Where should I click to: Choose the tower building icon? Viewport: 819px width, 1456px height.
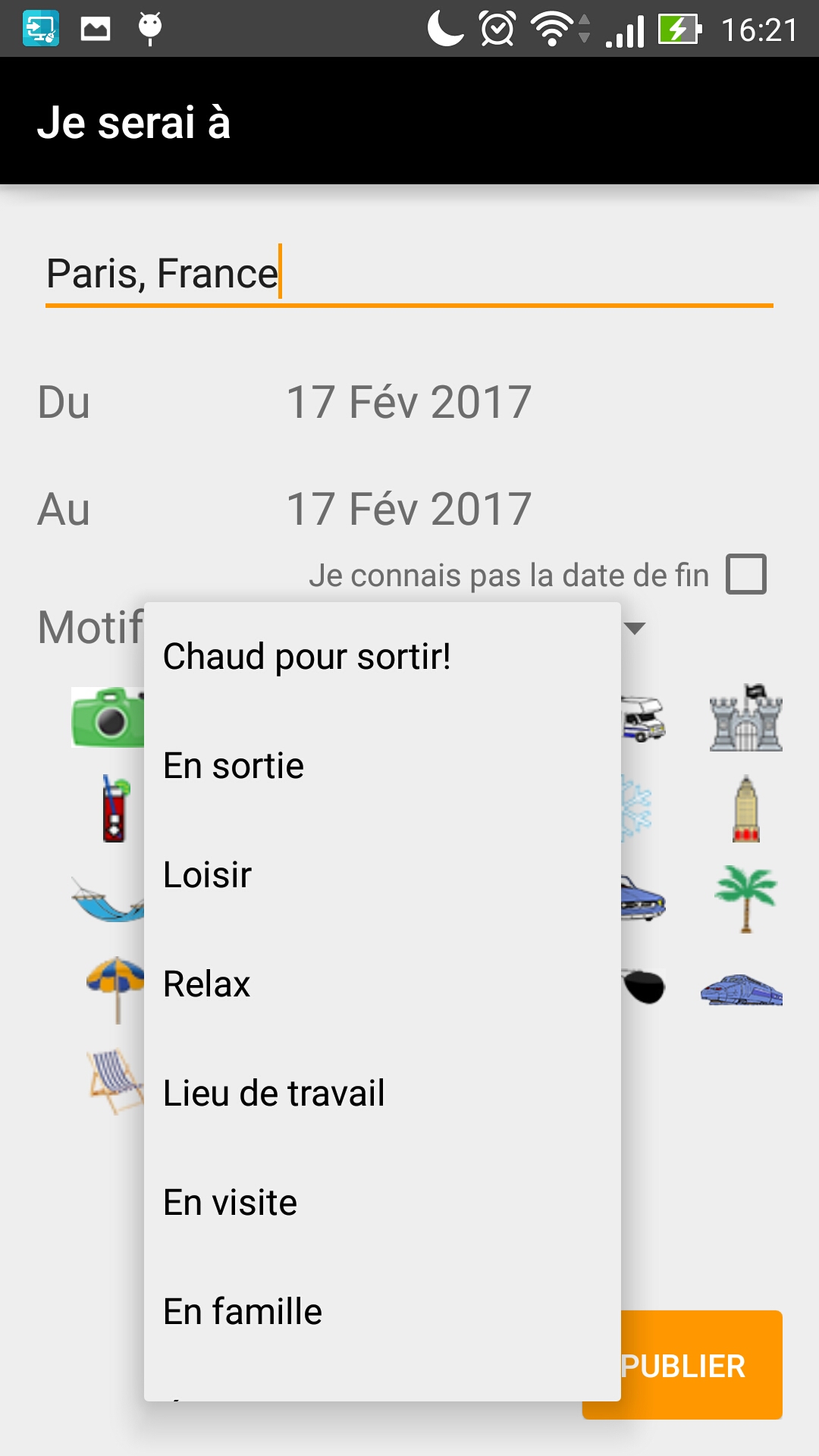pos(745,808)
